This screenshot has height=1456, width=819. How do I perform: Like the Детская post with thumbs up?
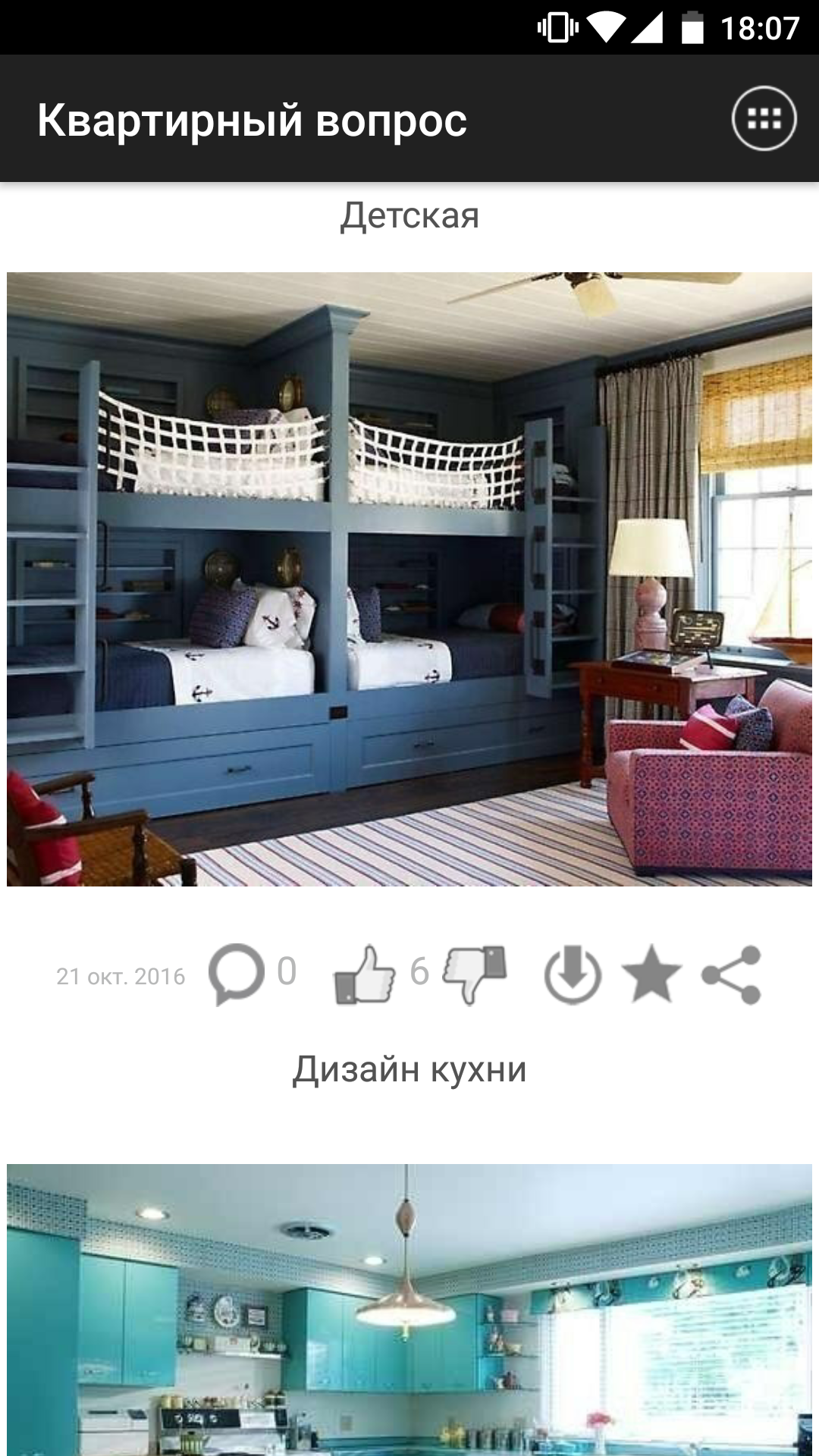[365, 975]
